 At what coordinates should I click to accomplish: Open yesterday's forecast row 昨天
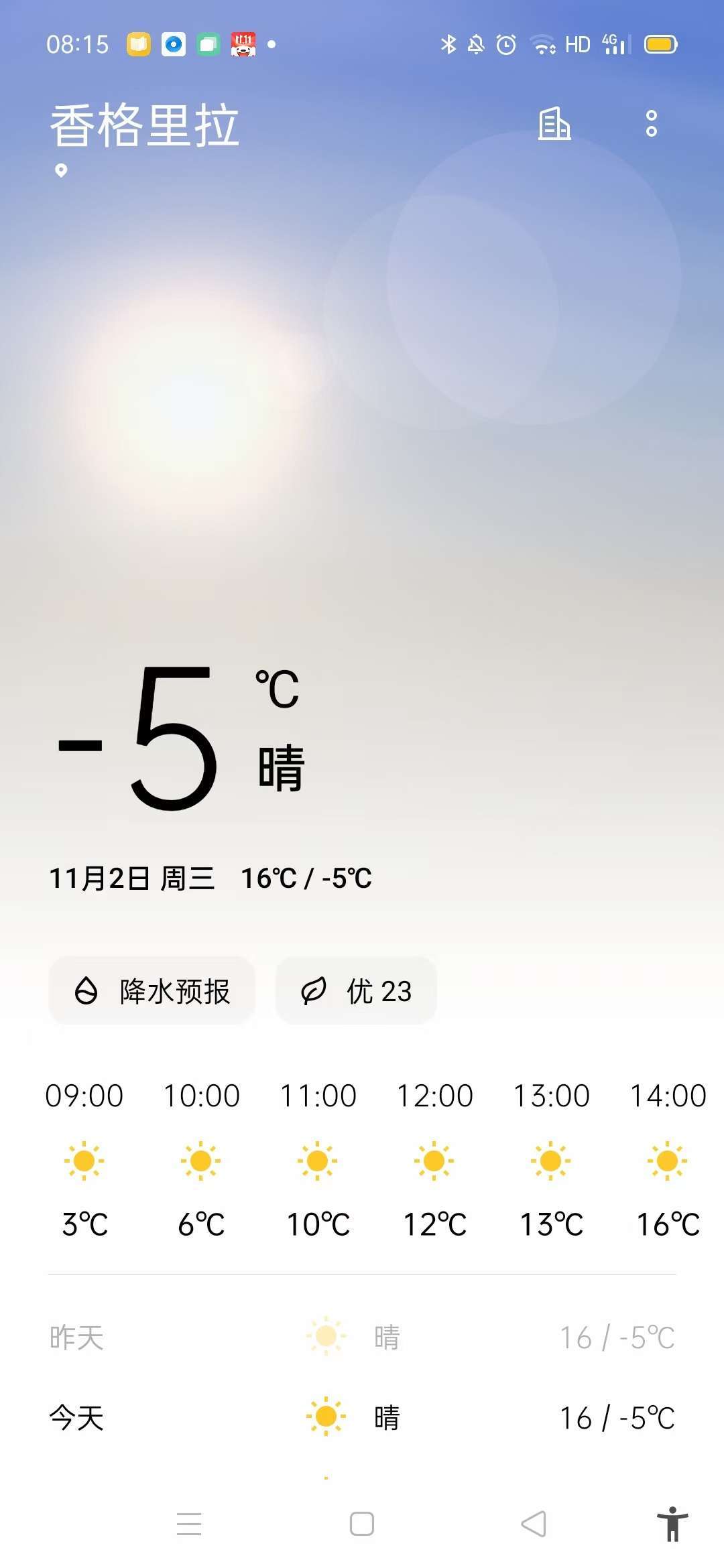coord(362,1337)
